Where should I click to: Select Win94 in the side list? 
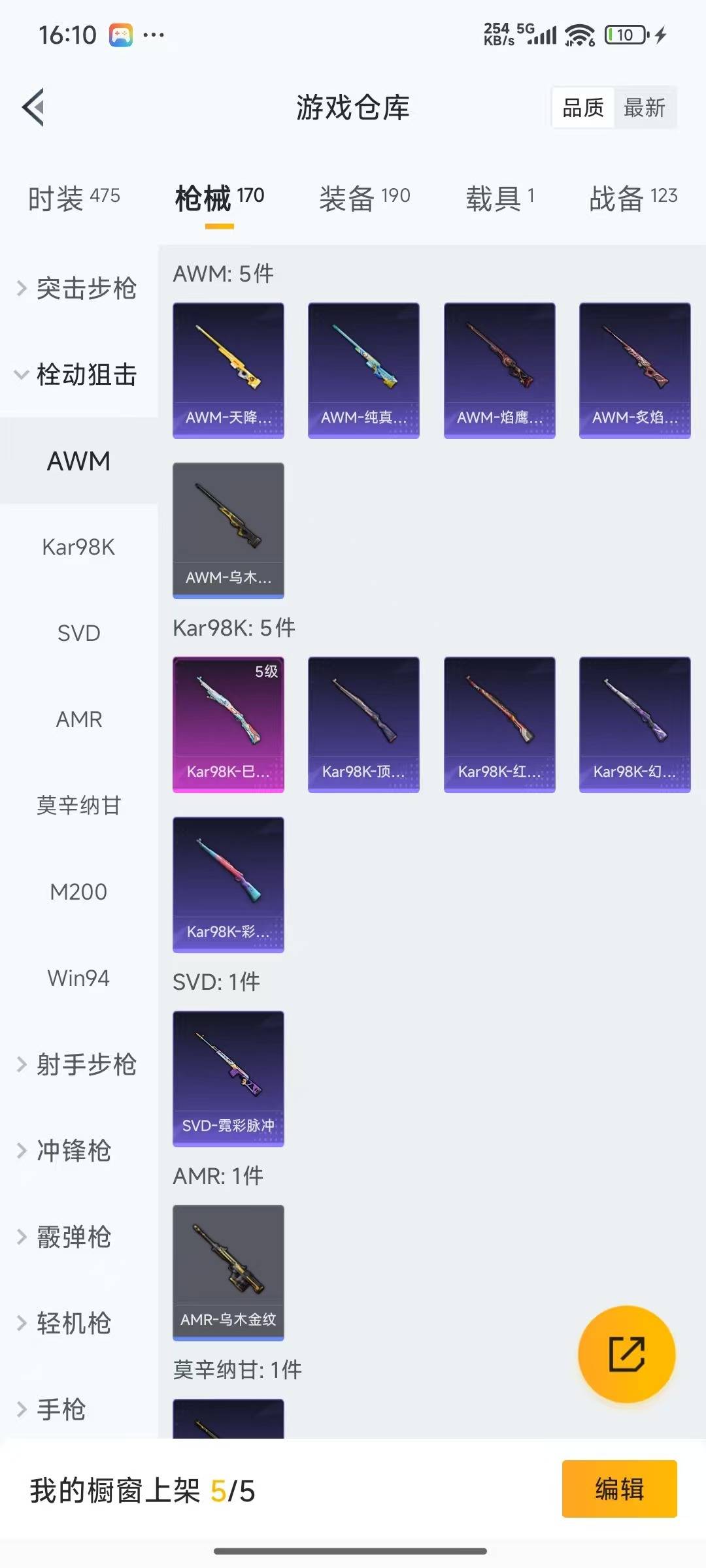coord(78,978)
